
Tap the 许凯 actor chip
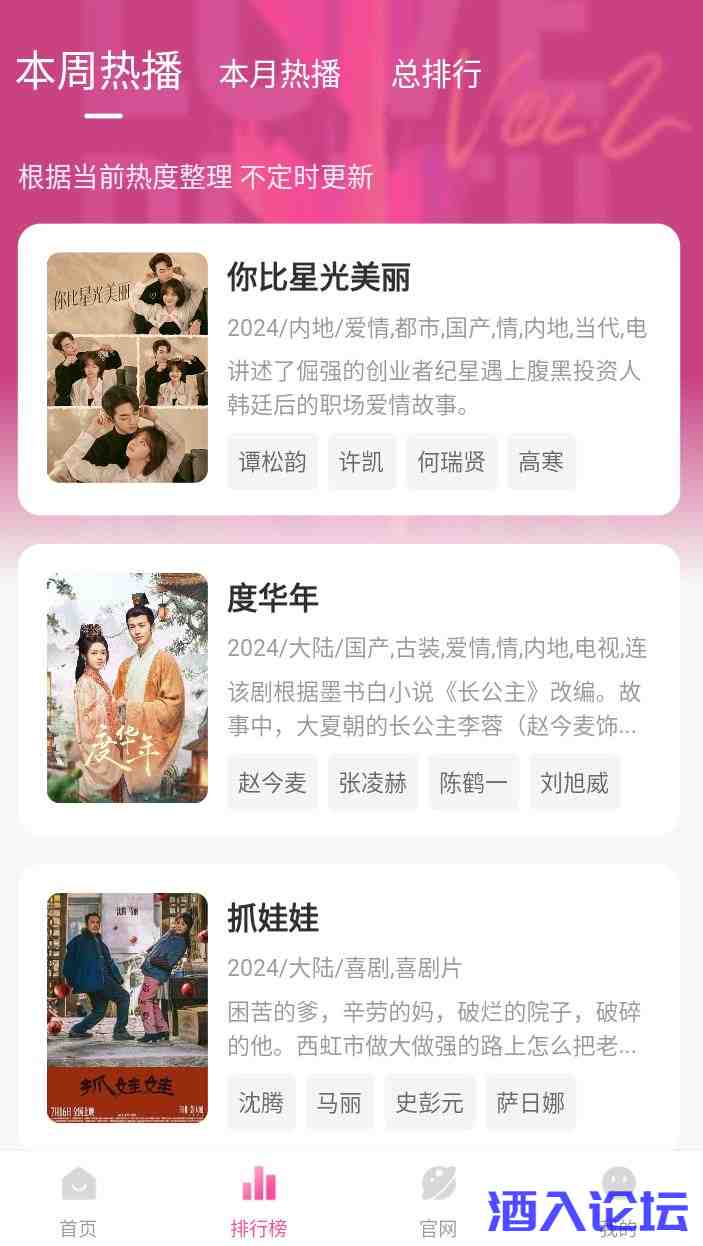coord(361,462)
